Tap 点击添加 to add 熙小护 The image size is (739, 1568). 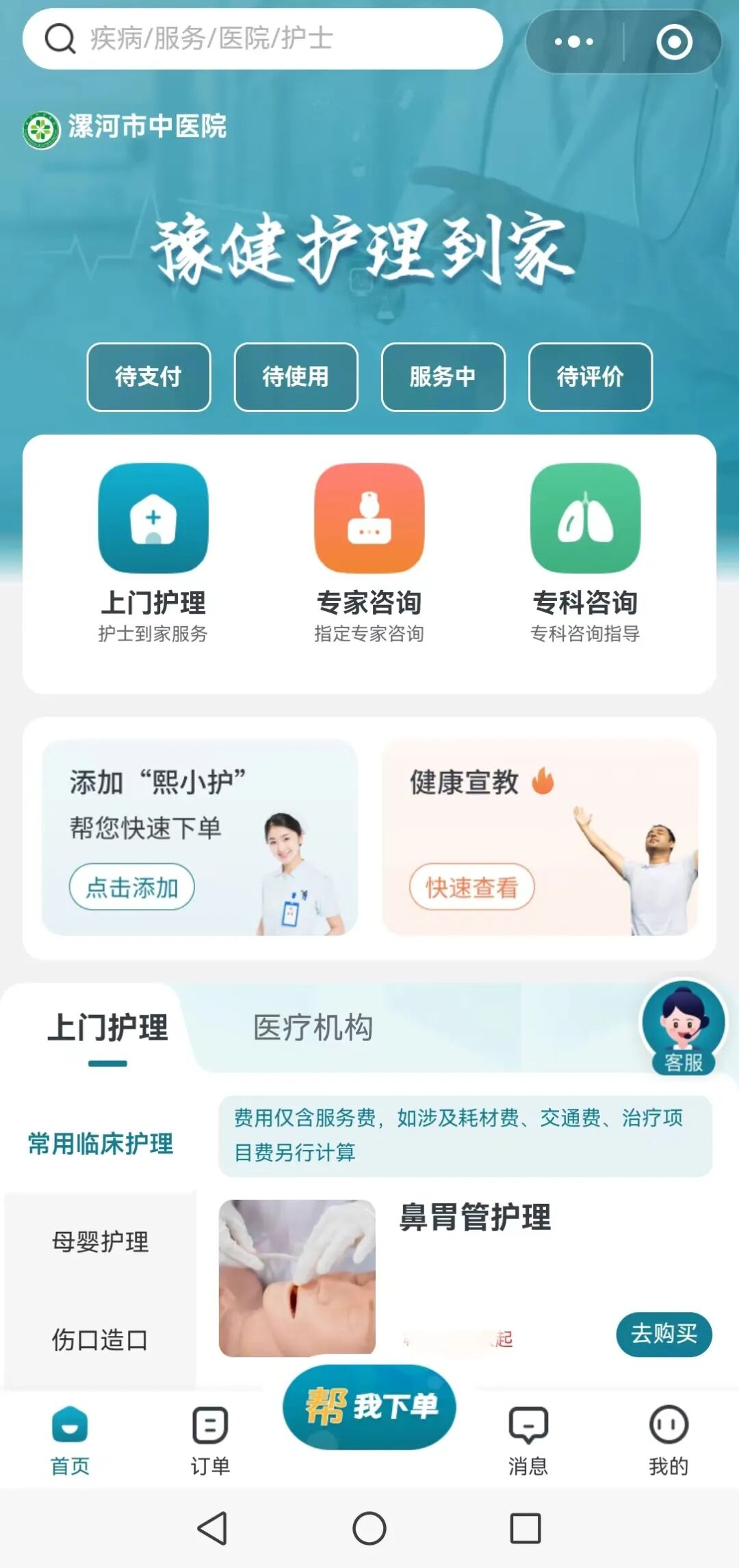(x=132, y=888)
